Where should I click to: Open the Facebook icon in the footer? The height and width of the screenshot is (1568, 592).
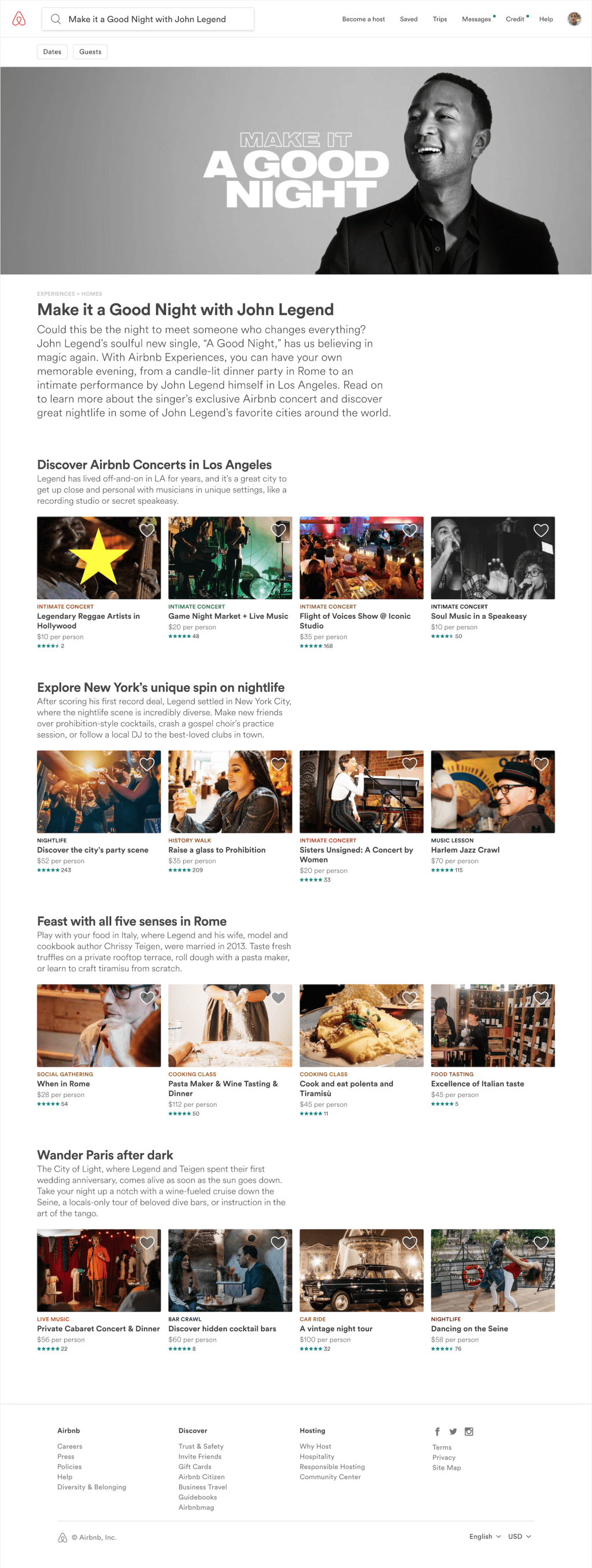[437, 1432]
